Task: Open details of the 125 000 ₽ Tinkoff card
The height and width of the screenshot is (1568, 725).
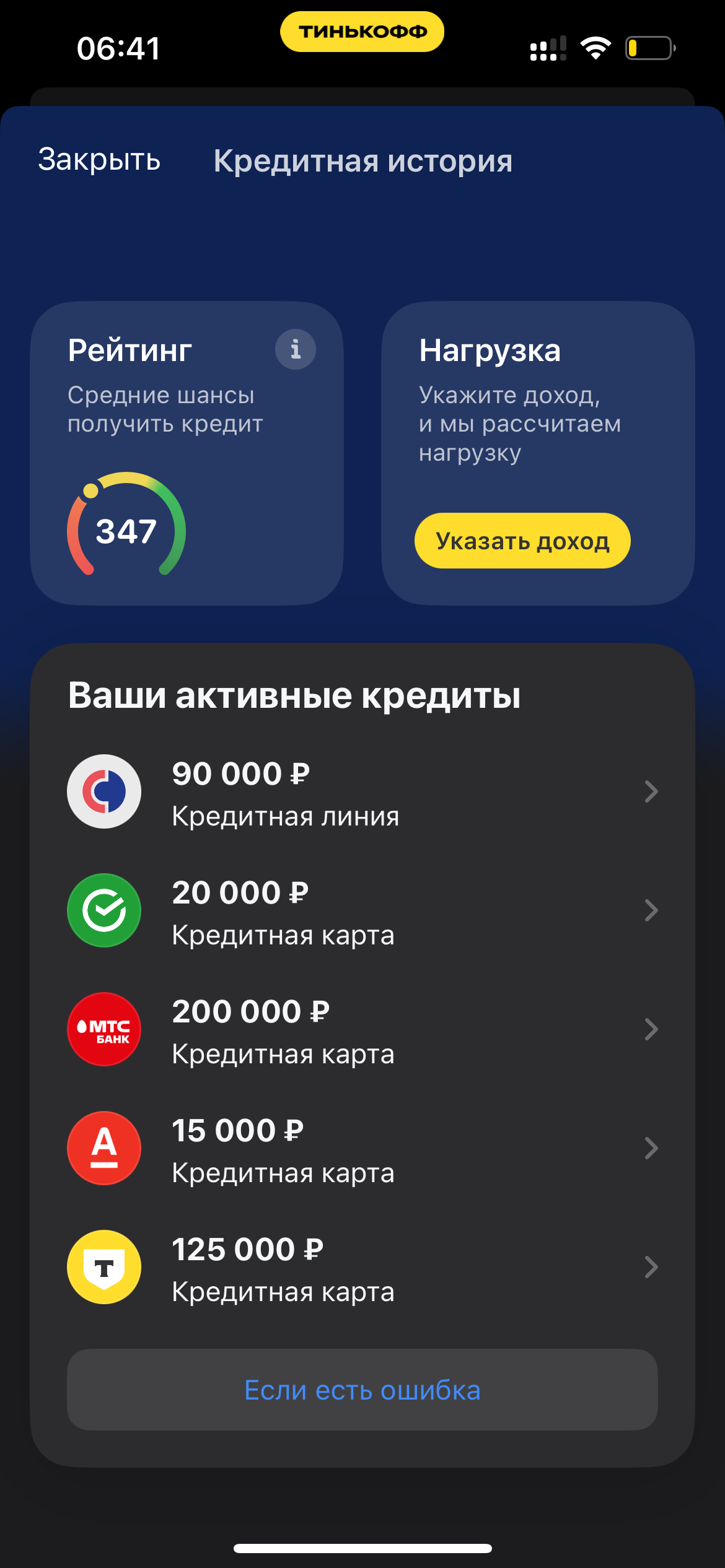Action: tap(650, 1267)
